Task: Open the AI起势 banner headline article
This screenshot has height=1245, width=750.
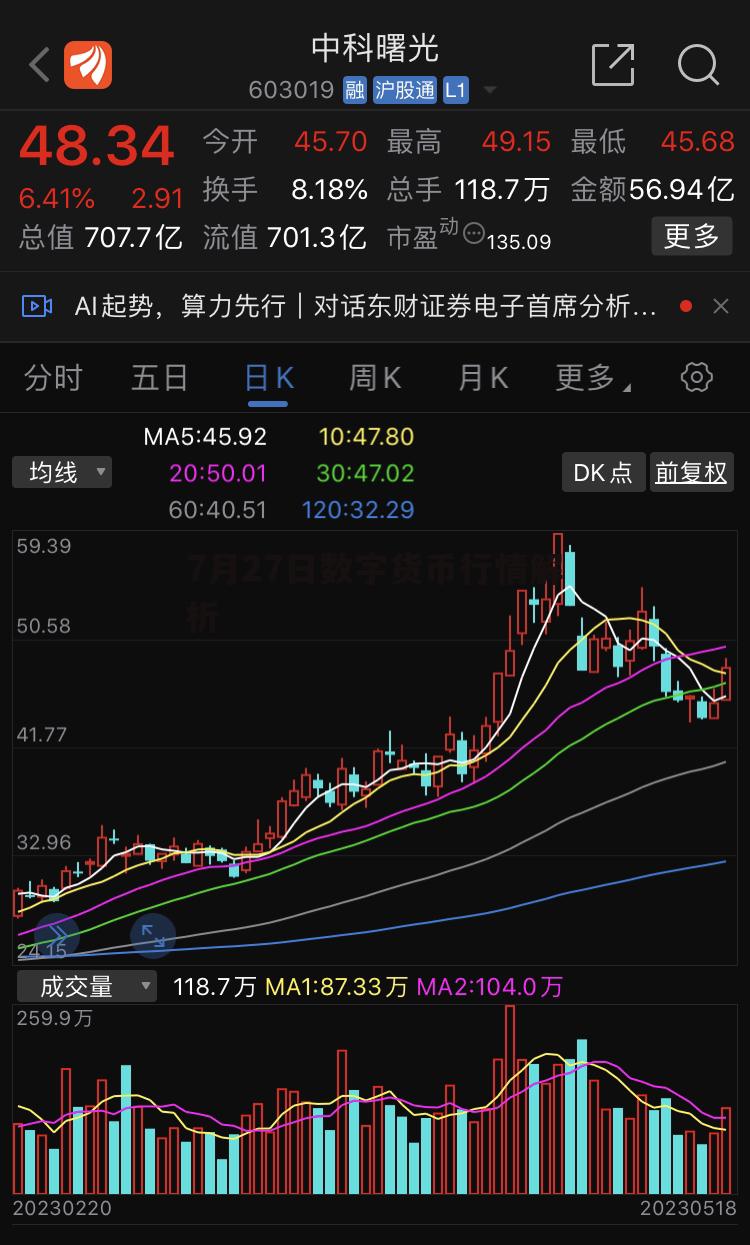Action: pyautogui.click(x=360, y=307)
